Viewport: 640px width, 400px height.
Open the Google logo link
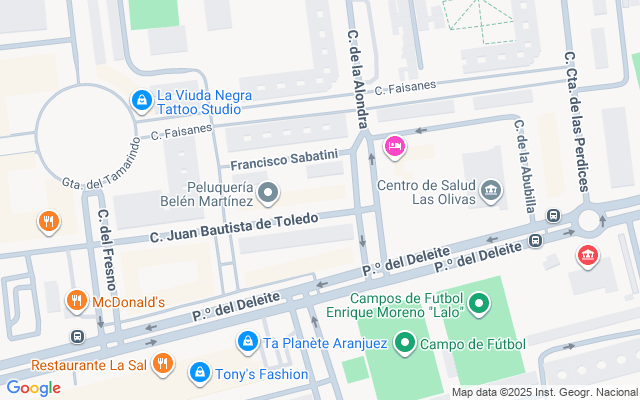coord(33,388)
